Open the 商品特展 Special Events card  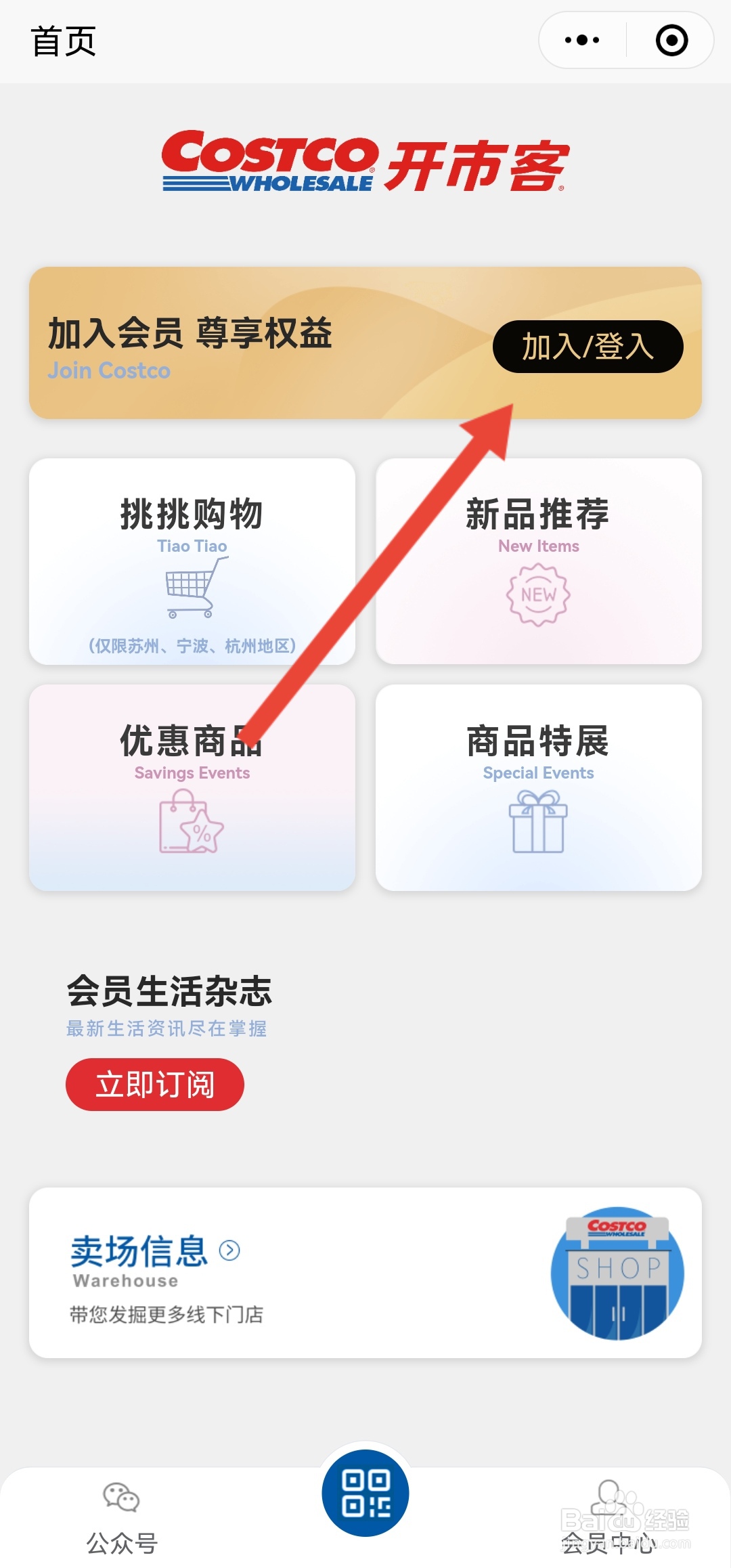pos(538,785)
